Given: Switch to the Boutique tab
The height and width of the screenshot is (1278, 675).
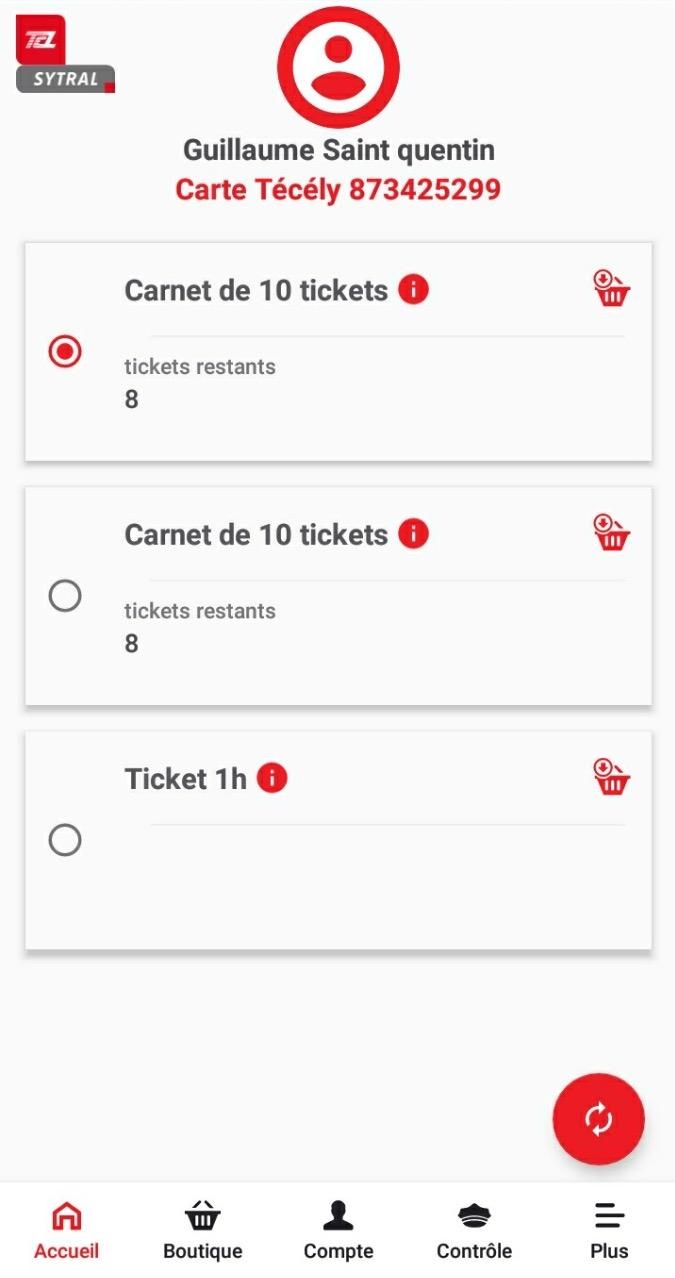Looking at the screenshot, I should (x=203, y=1230).
